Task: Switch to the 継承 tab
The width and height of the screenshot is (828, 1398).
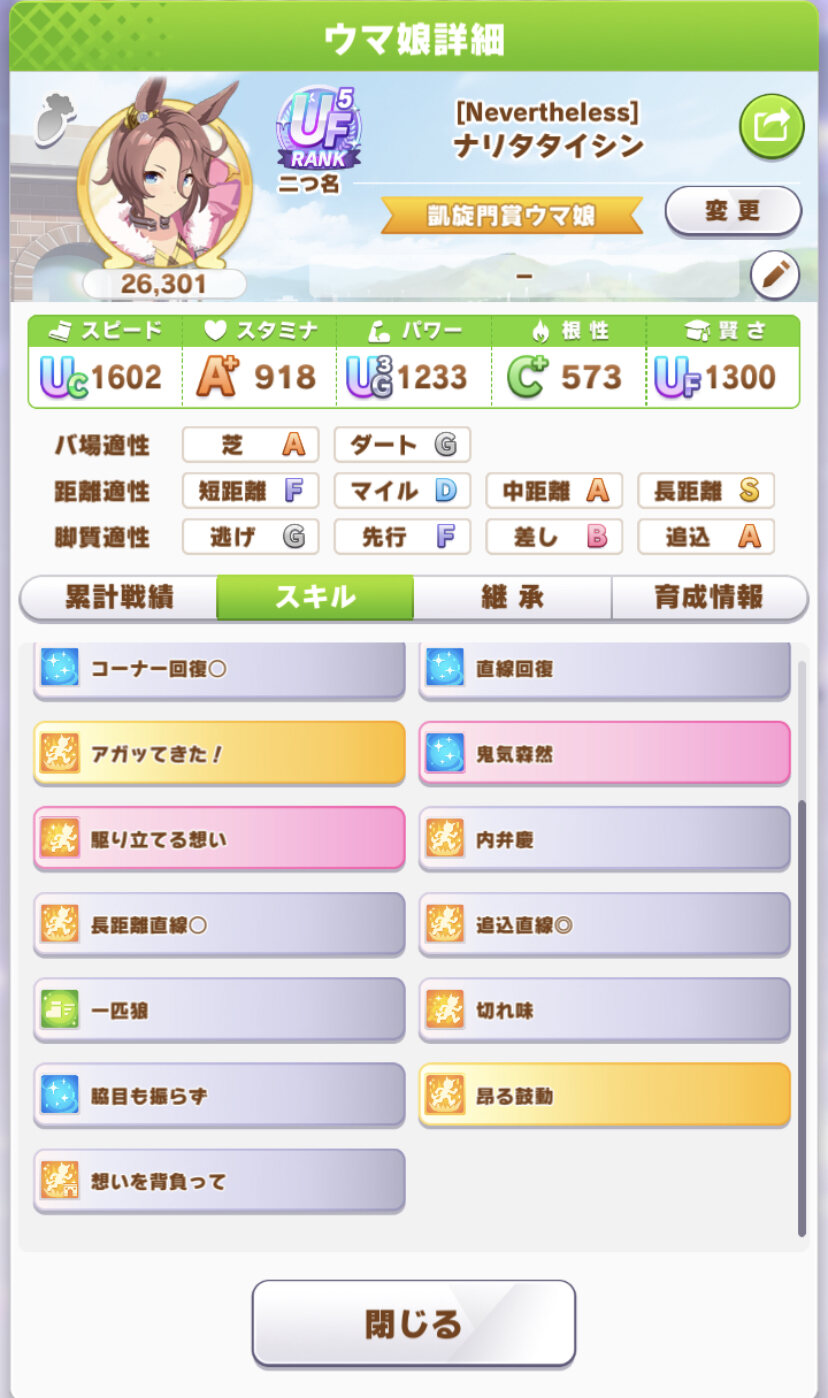Action: click(x=512, y=597)
